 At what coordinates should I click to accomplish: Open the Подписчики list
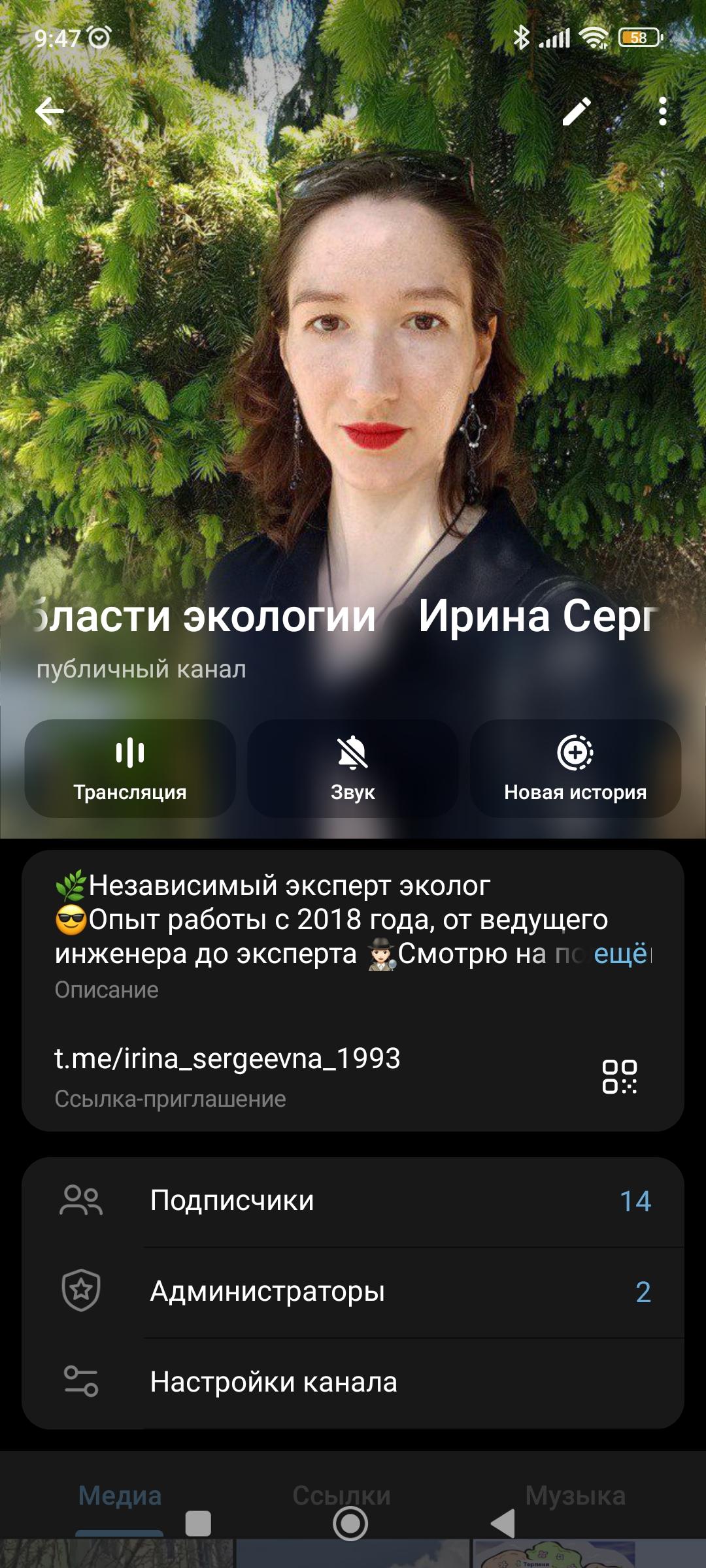(x=353, y=1201)
